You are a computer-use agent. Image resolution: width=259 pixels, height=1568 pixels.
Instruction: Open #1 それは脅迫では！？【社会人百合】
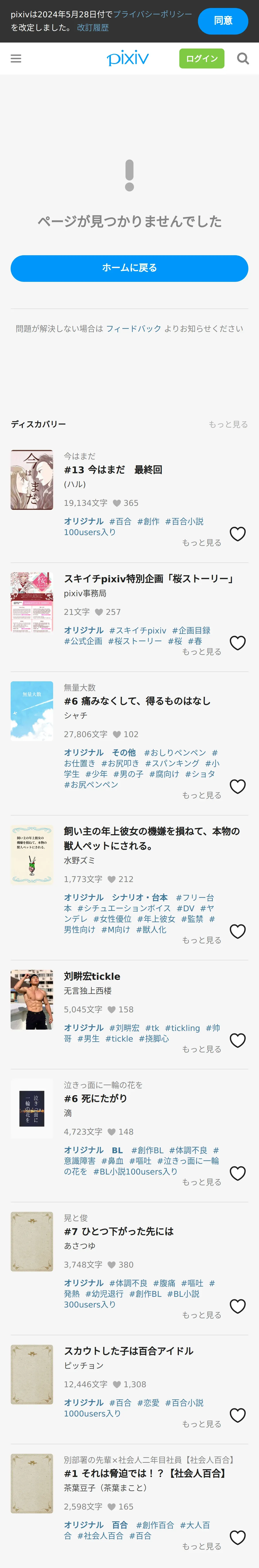click(146, 1473)
